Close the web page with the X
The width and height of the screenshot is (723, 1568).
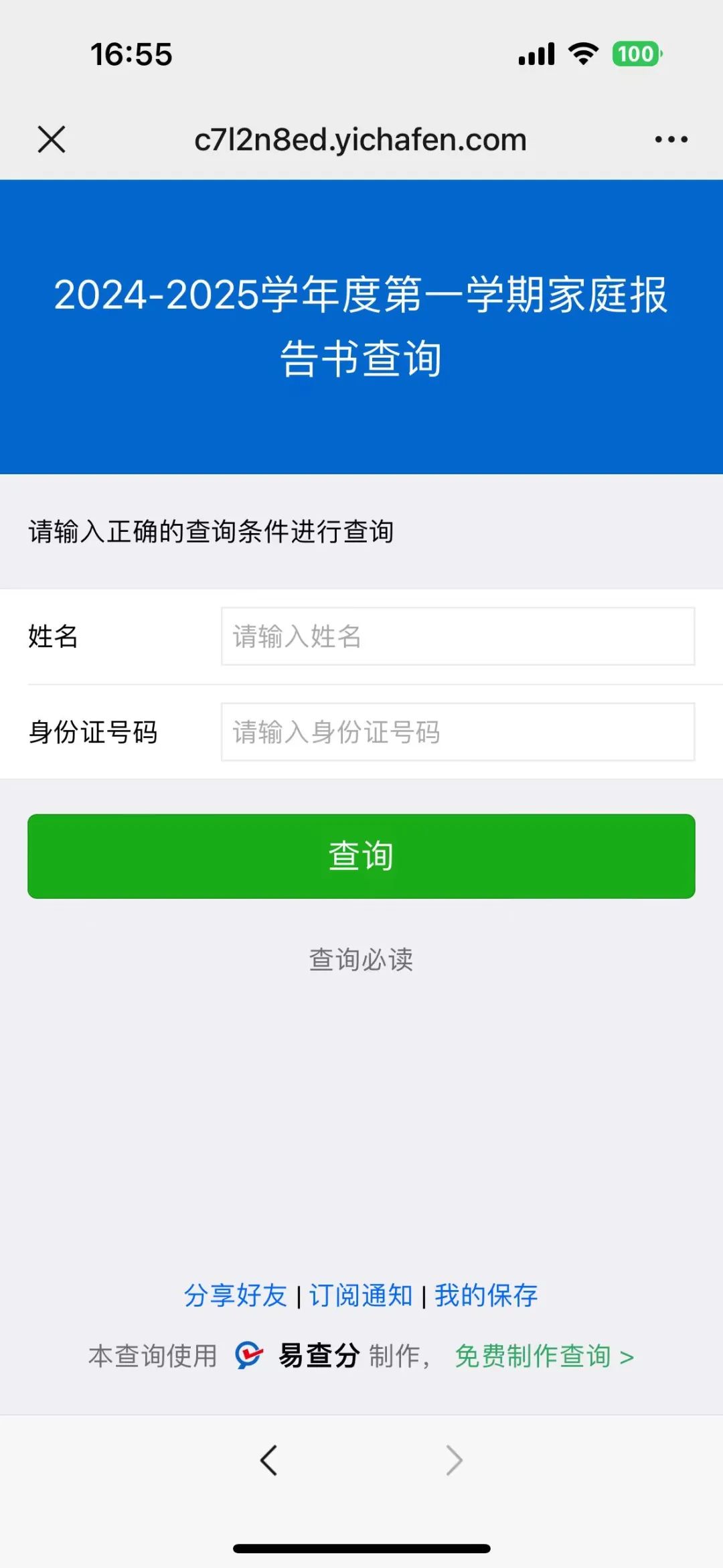52,139
